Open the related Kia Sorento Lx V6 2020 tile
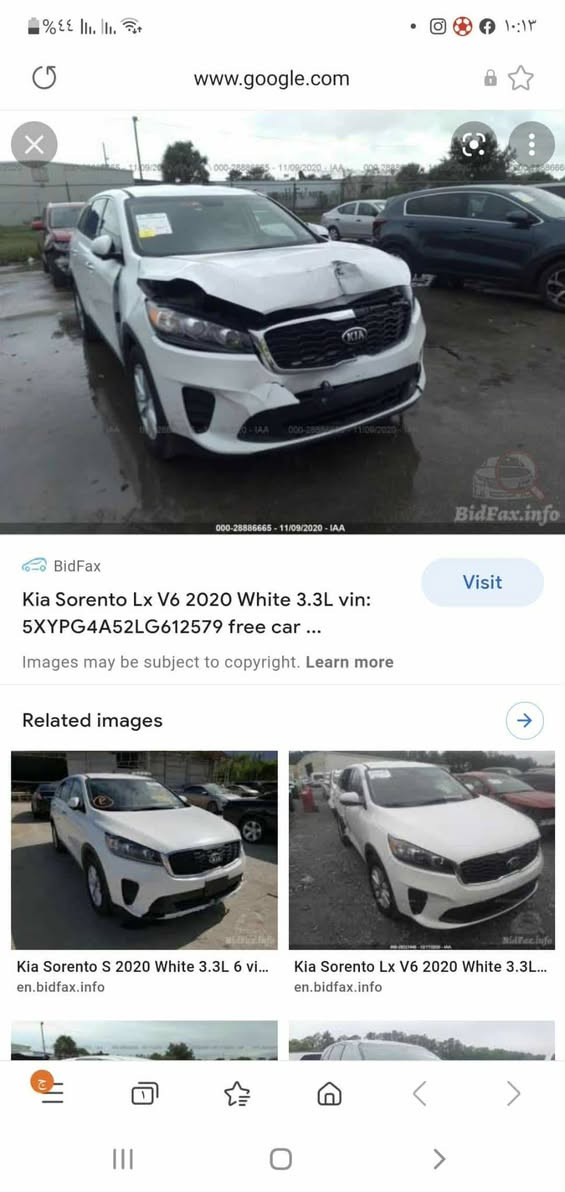565x1192 pixels. [x=422, y=873]
